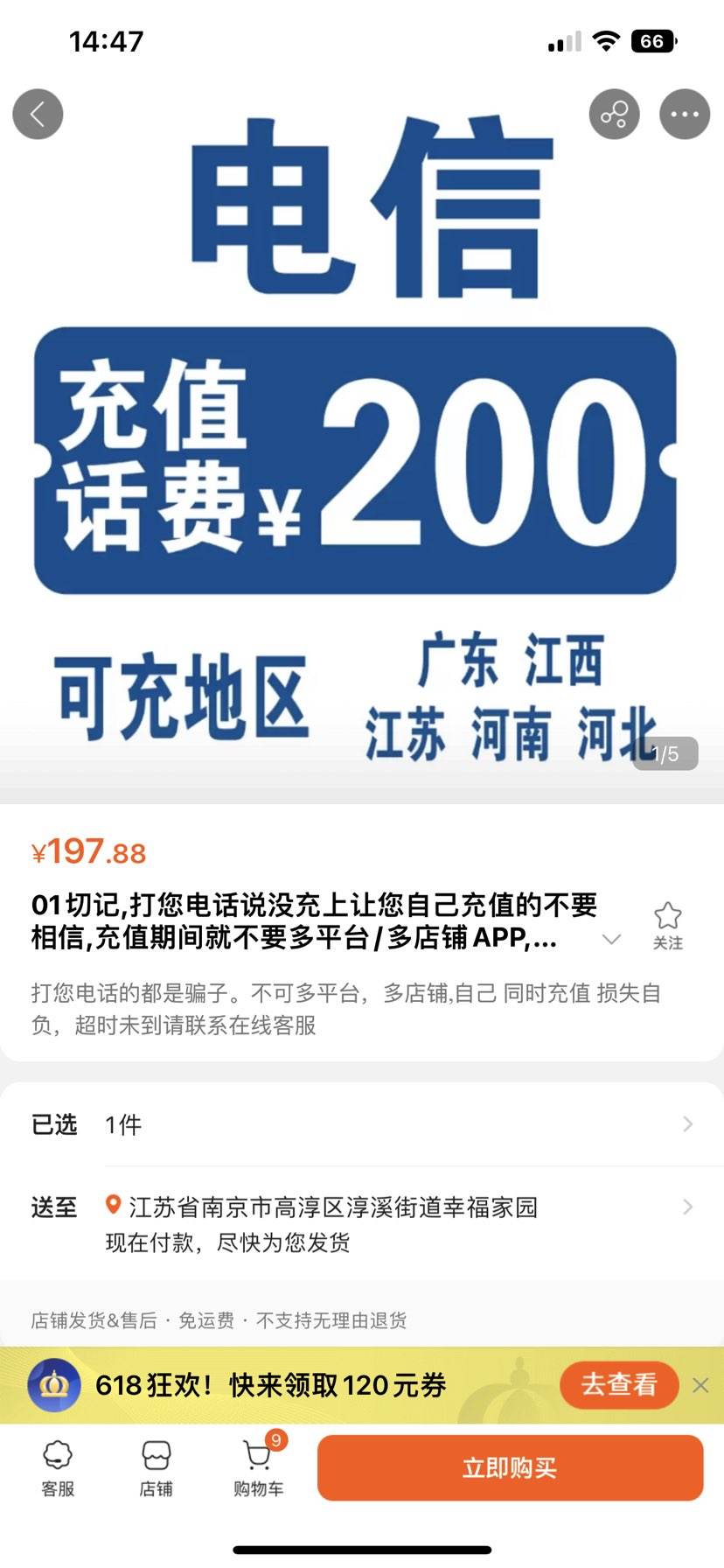Tap the crown emblem in the 618 banner
The width and height of the screenshot is (724, 1568).
pos(54,1385)
